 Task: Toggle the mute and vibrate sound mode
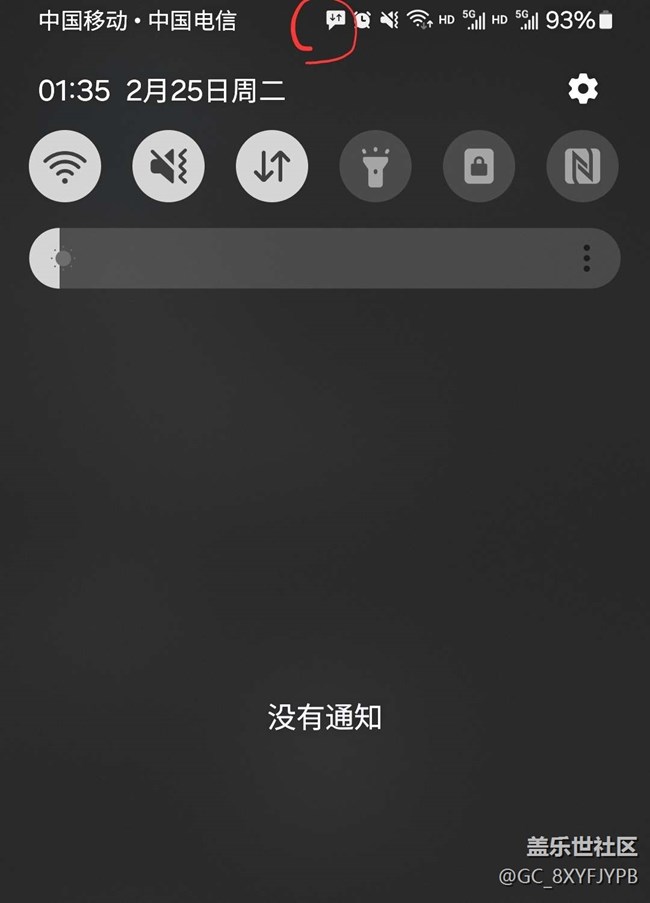pyautogui.click(x=168, y=166)
